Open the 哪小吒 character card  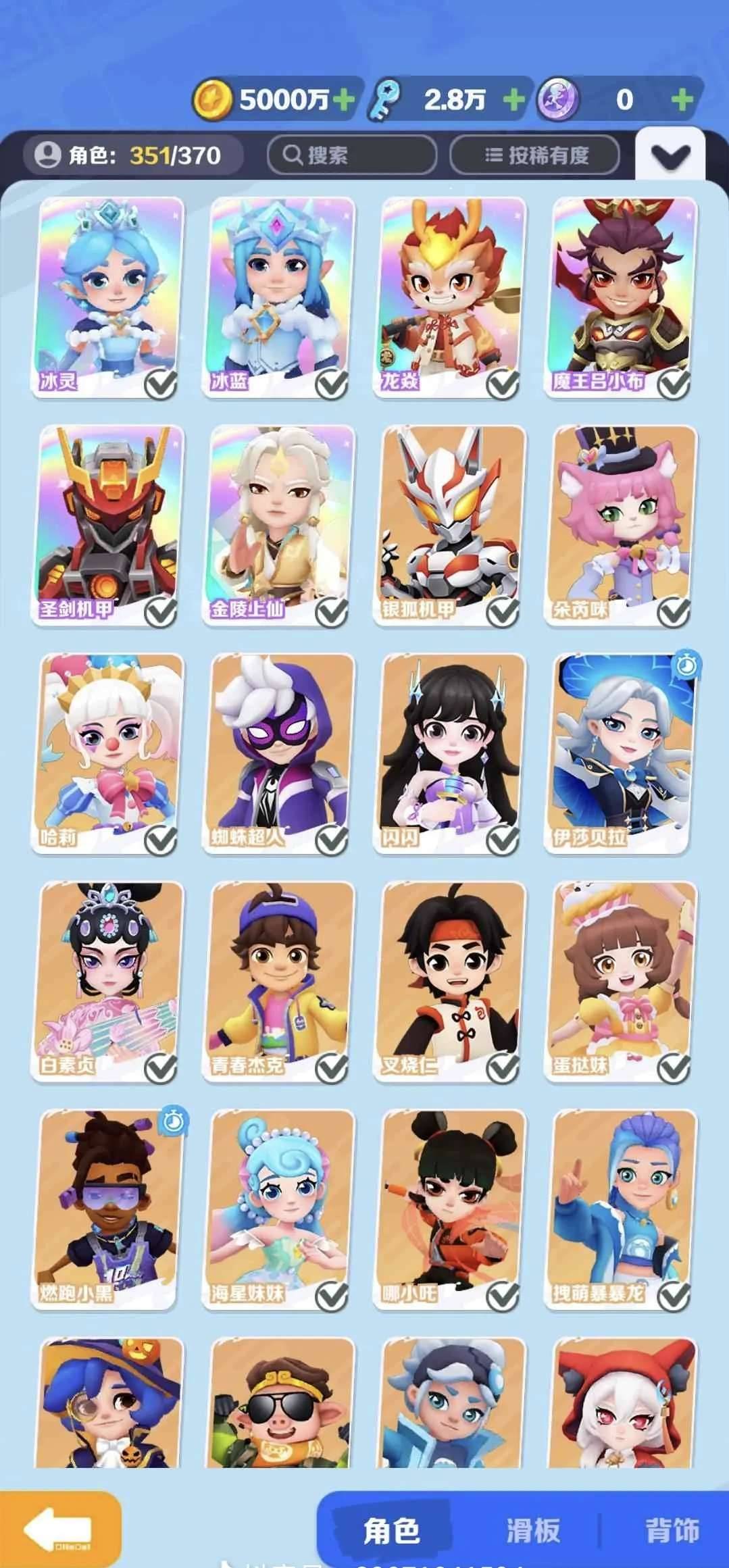(x=451, y=1209)
